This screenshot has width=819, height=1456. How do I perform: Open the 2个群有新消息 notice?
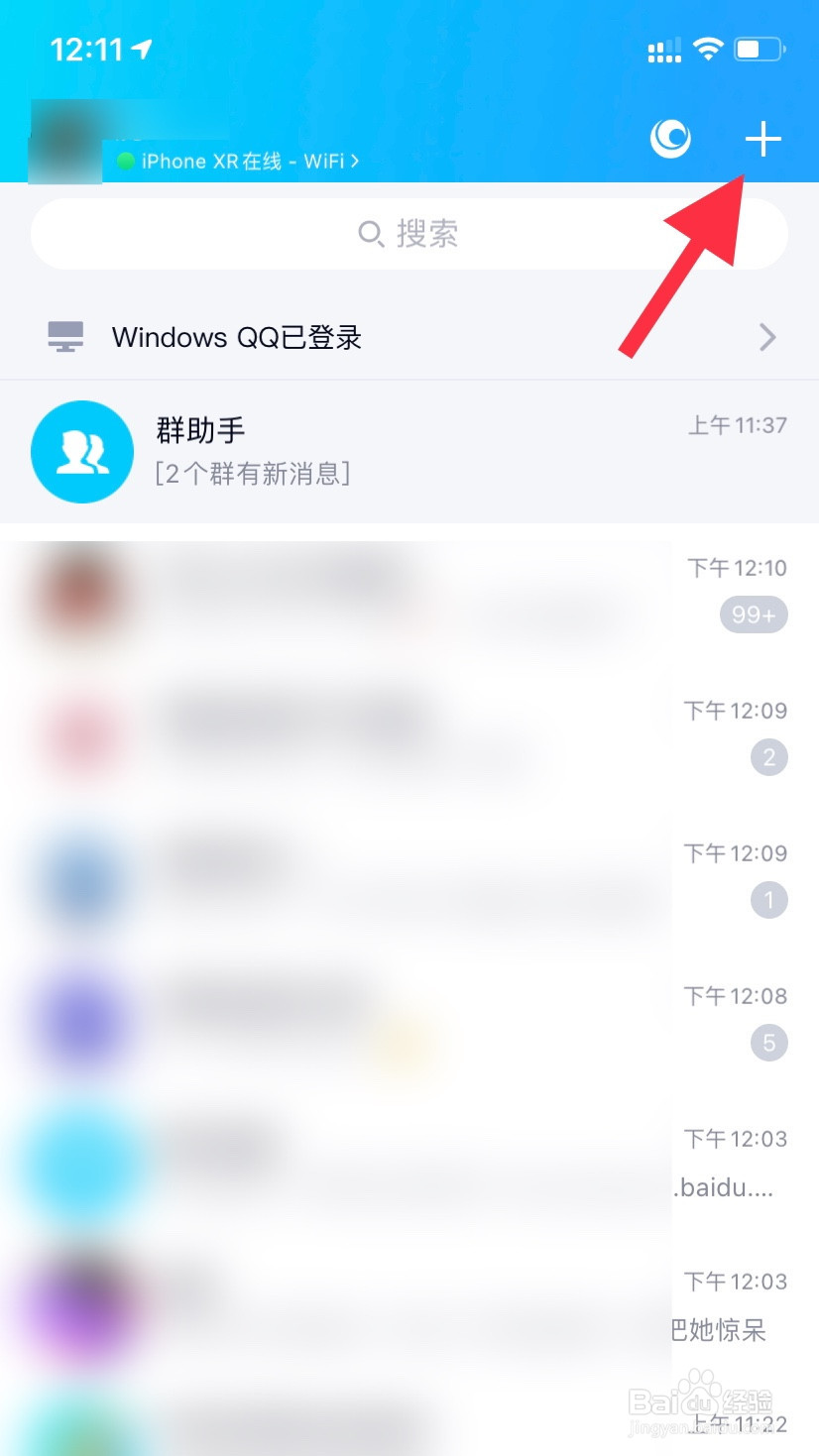(251, 473)
